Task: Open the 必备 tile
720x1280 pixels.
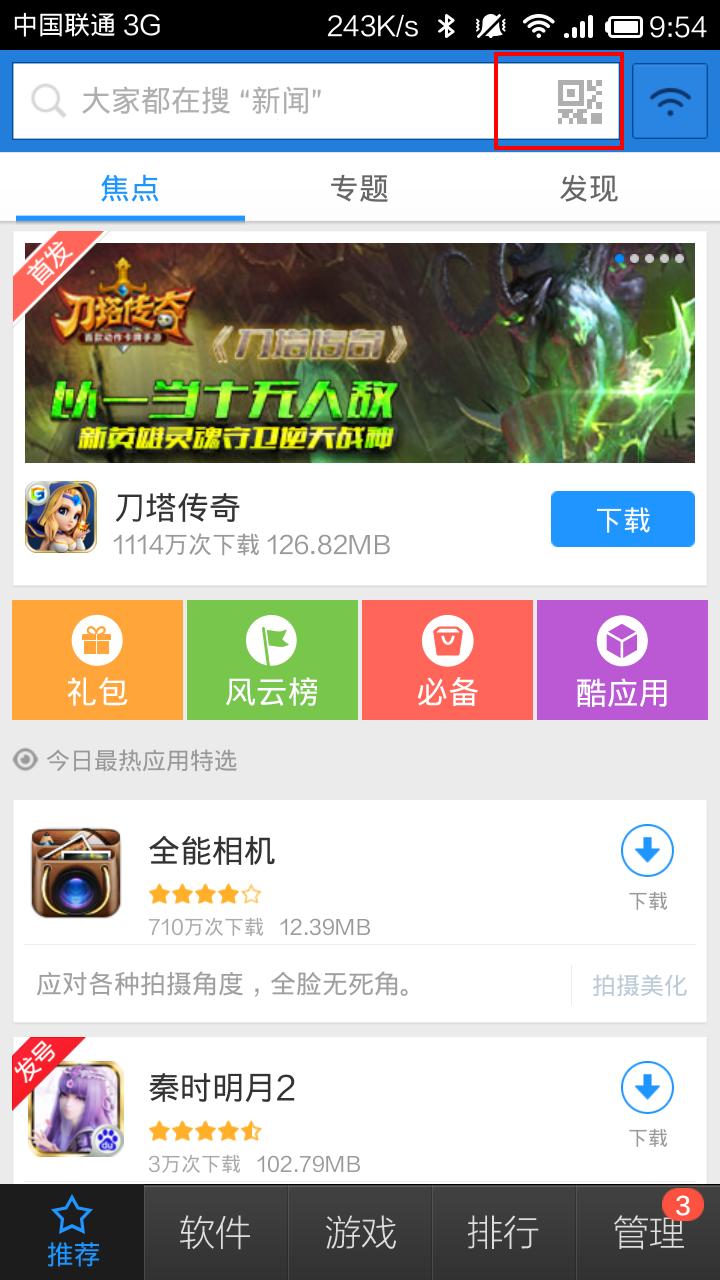Action: click(447, 660)
